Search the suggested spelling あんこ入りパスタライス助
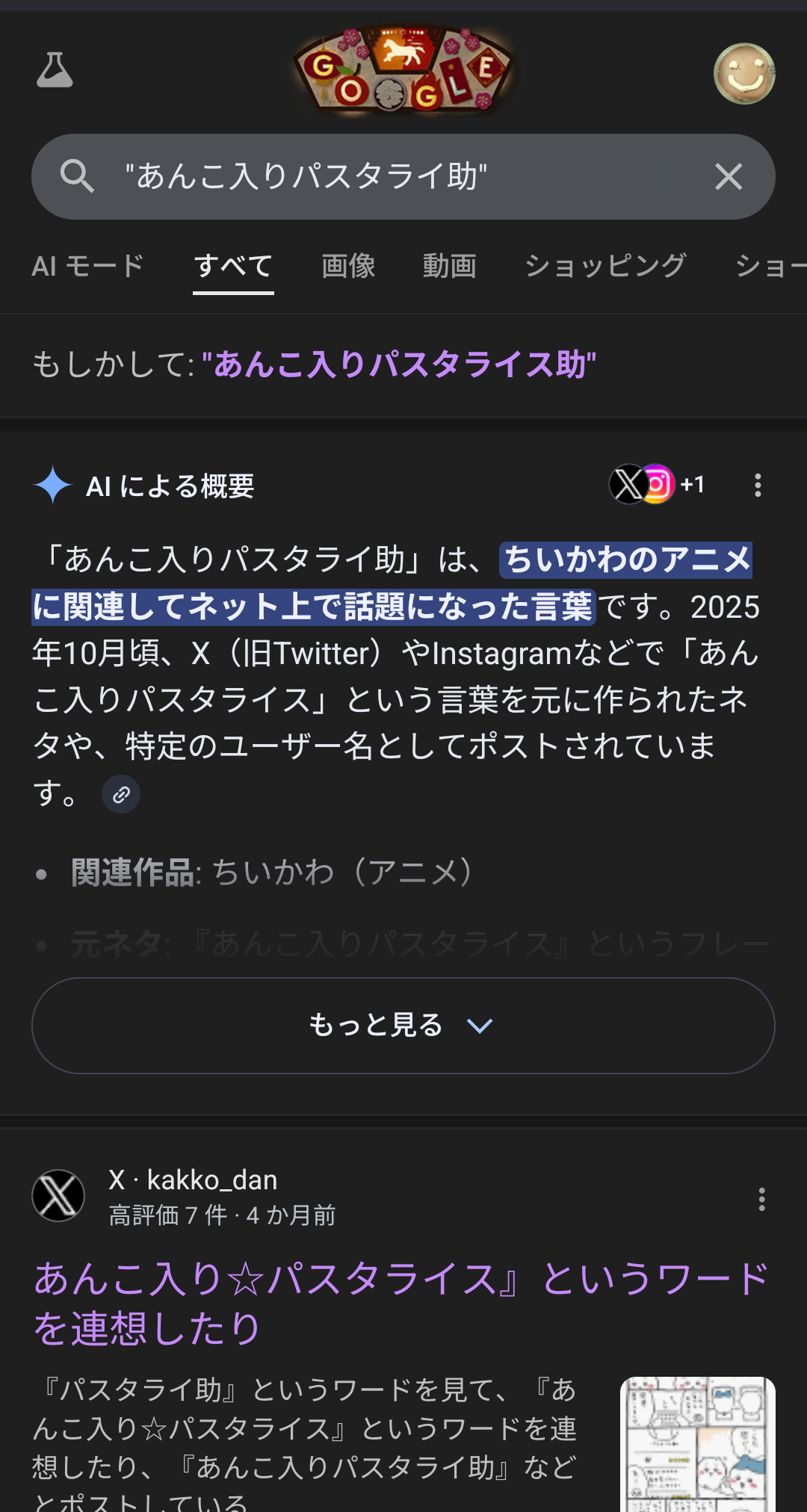The width and height of the screenshot is (807, 1512). tap(399, 365)
